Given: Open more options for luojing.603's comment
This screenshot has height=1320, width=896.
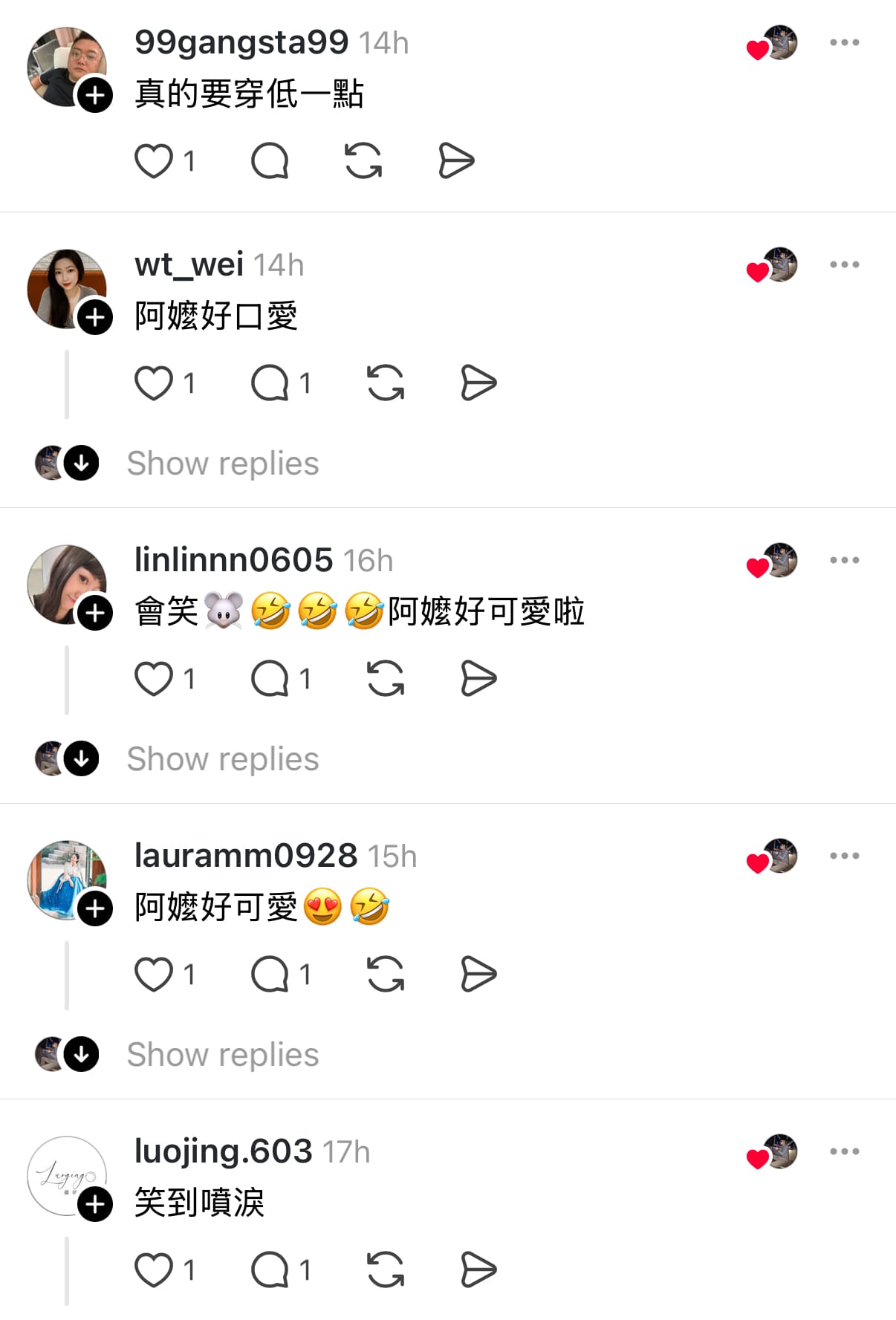Looking at the screenshot, I should click(x=844, y=1151).
